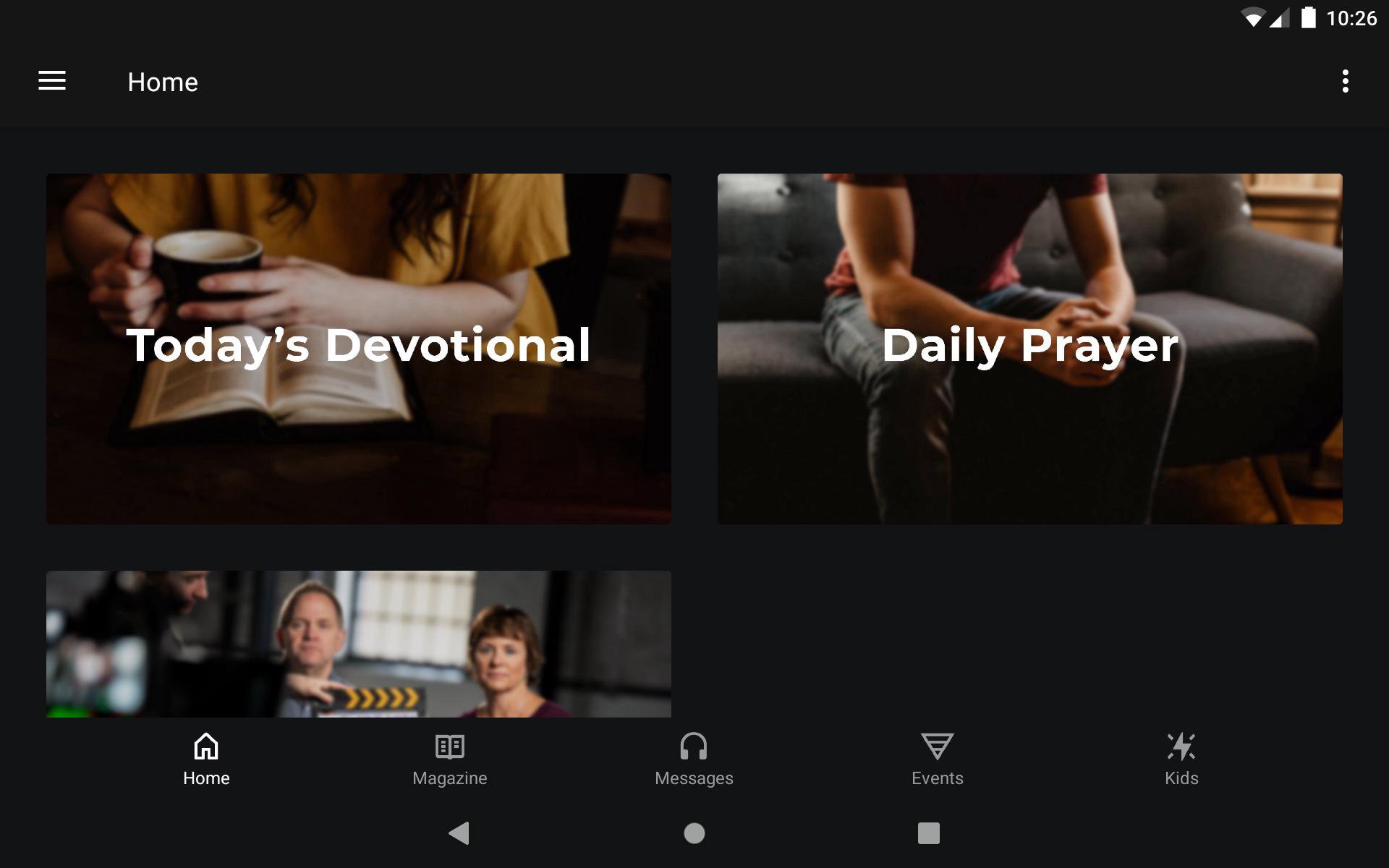This screenshot has width=1389, height=868.
Task: Select the Home tab
Action: pos(206,759)
